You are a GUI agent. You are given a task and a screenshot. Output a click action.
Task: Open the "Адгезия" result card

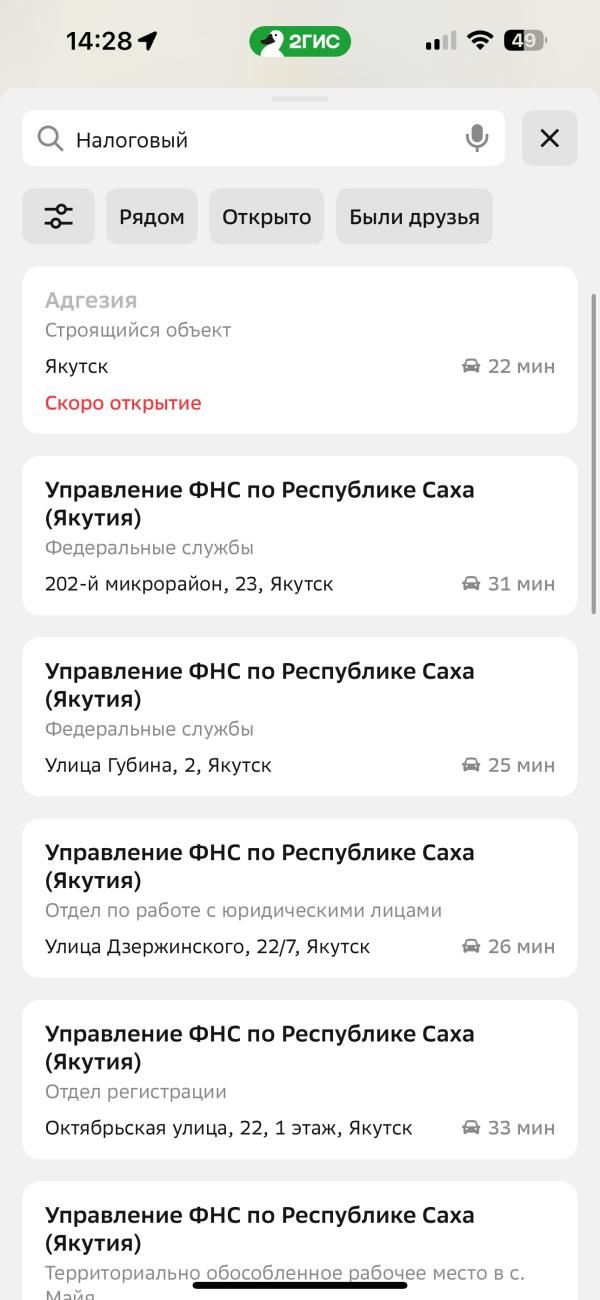(300, 350)
